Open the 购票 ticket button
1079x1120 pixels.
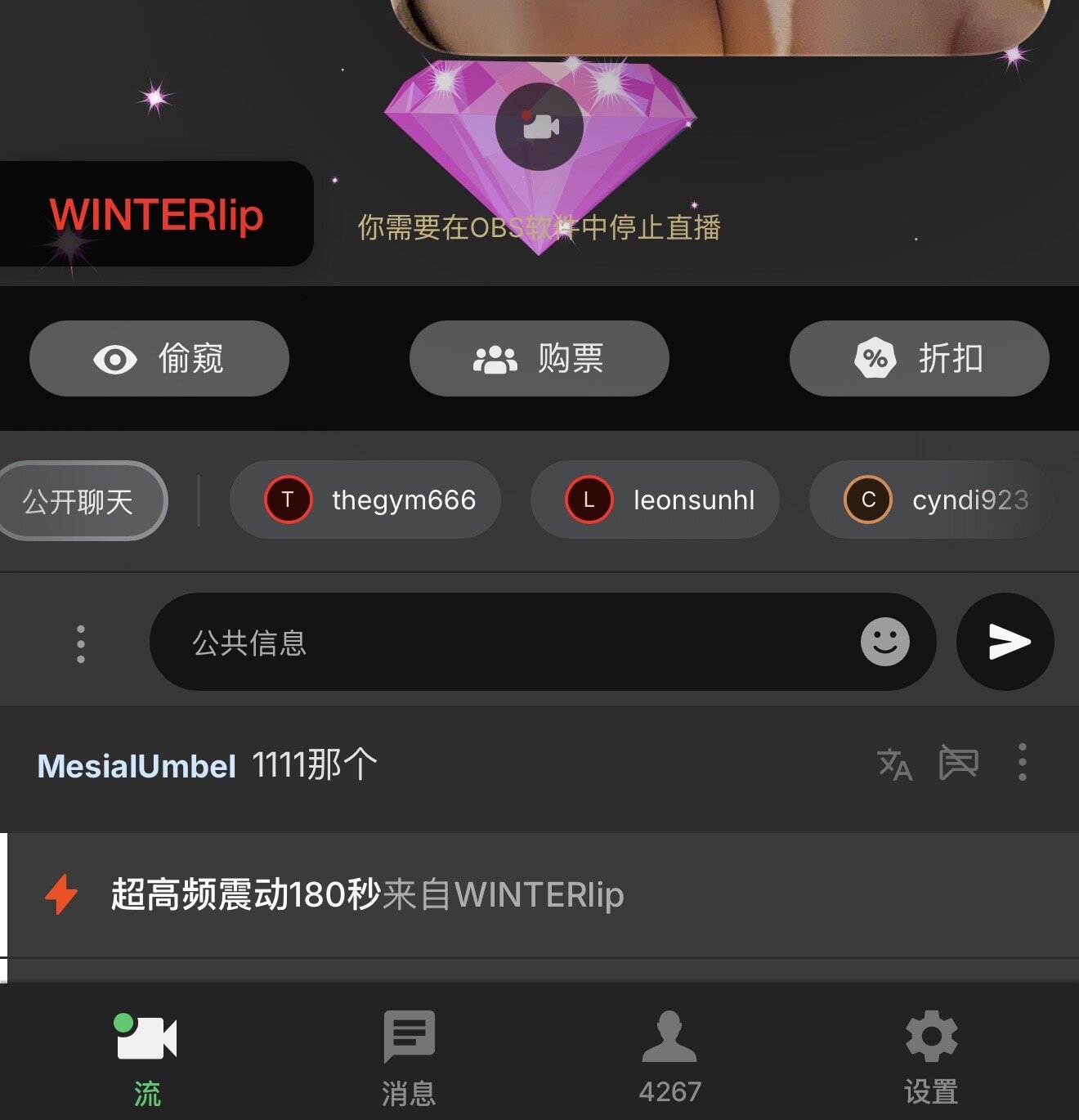click(x=539, y=359)
